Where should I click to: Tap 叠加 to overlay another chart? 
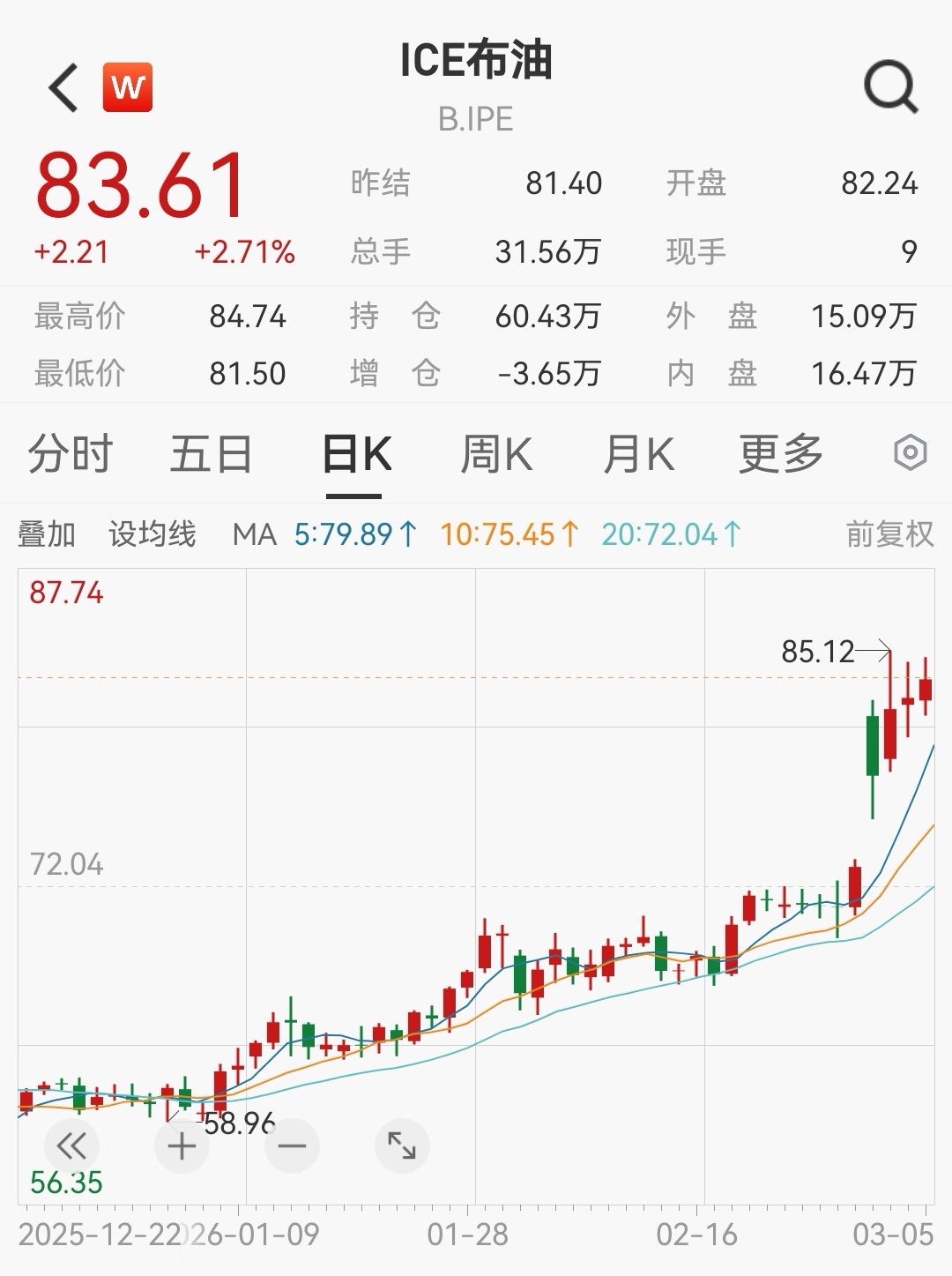47,534
